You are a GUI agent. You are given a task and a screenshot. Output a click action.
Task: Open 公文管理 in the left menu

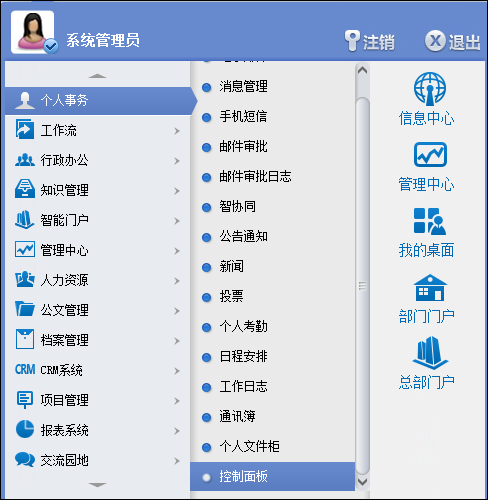click(x=98, y=310)
